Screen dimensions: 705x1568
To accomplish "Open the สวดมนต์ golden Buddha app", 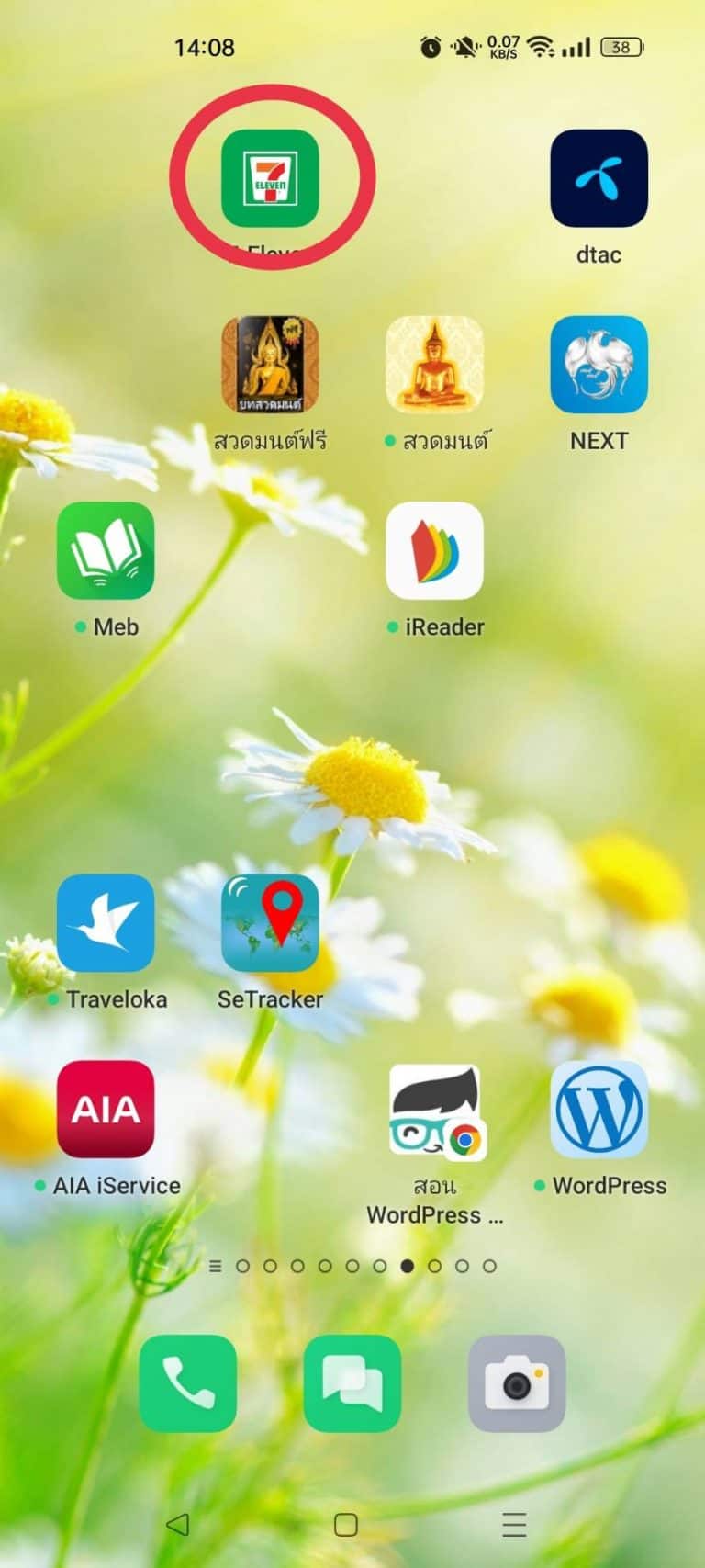I will point(434,365).
